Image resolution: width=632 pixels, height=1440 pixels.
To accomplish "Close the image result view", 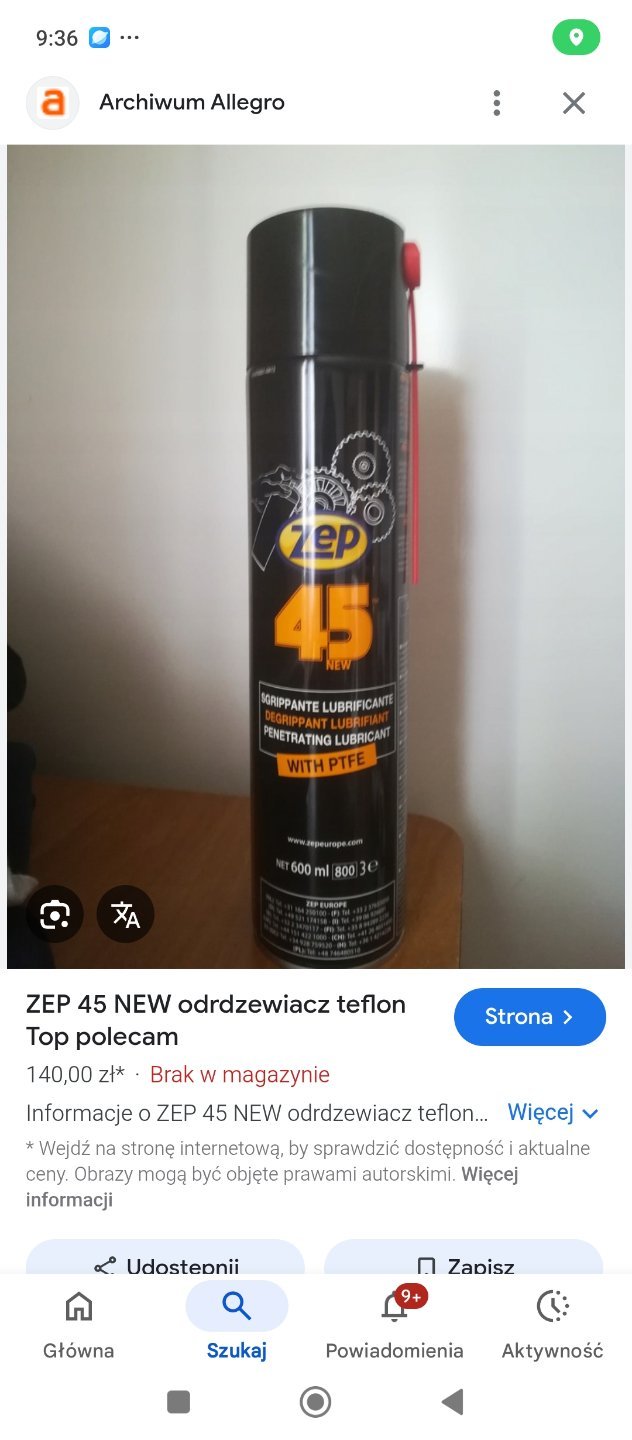I will (573, 103).
